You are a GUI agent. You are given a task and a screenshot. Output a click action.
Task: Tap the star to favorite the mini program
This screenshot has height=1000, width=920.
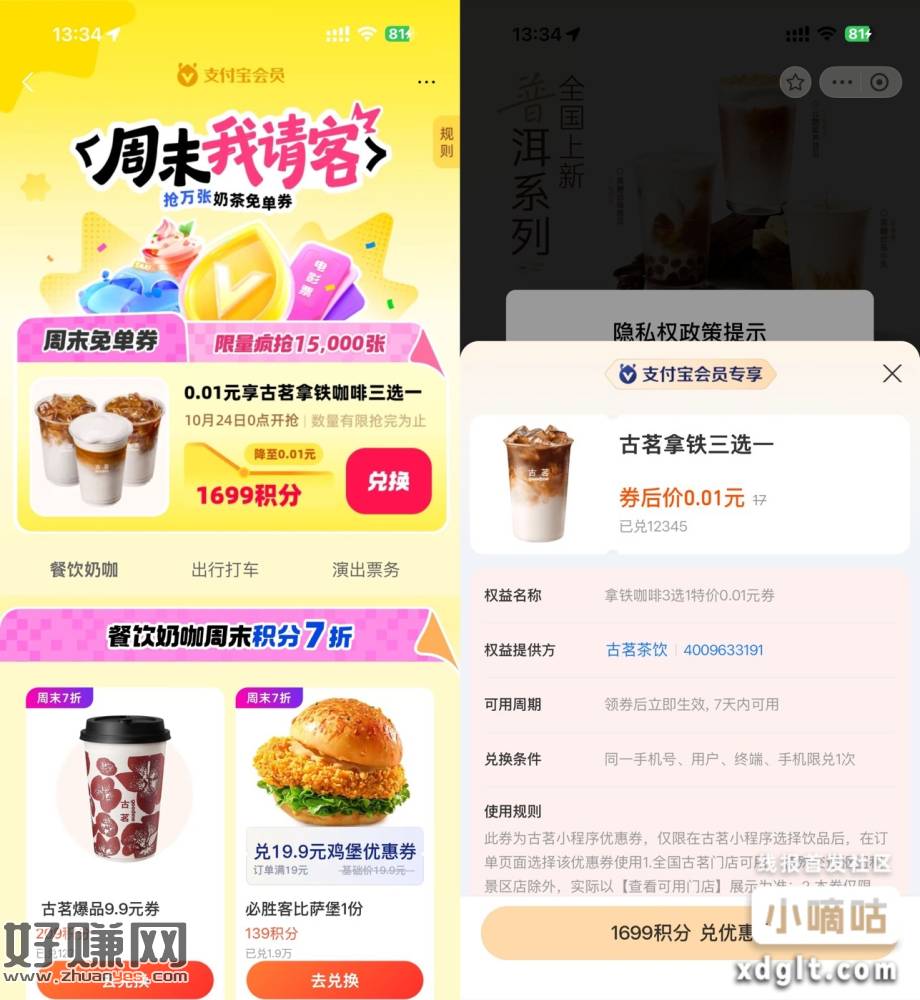click(795, 83)
